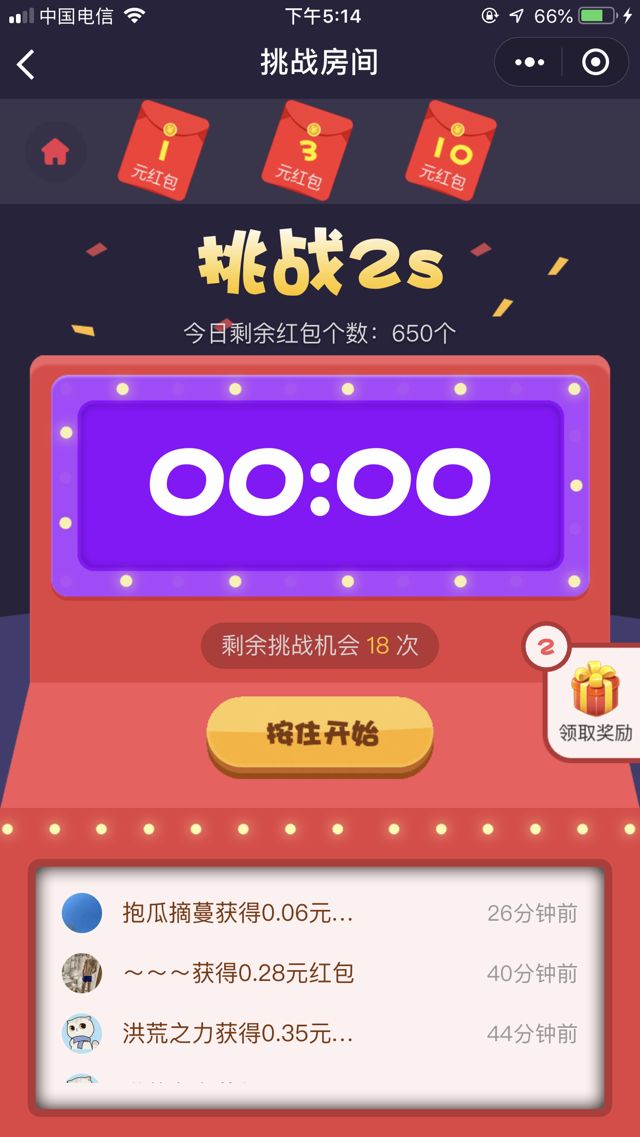Image resolution: width=640 pixels, height=1137 pixels.
Task: Select the 10元红包 challenge
Action: [450, 152]
